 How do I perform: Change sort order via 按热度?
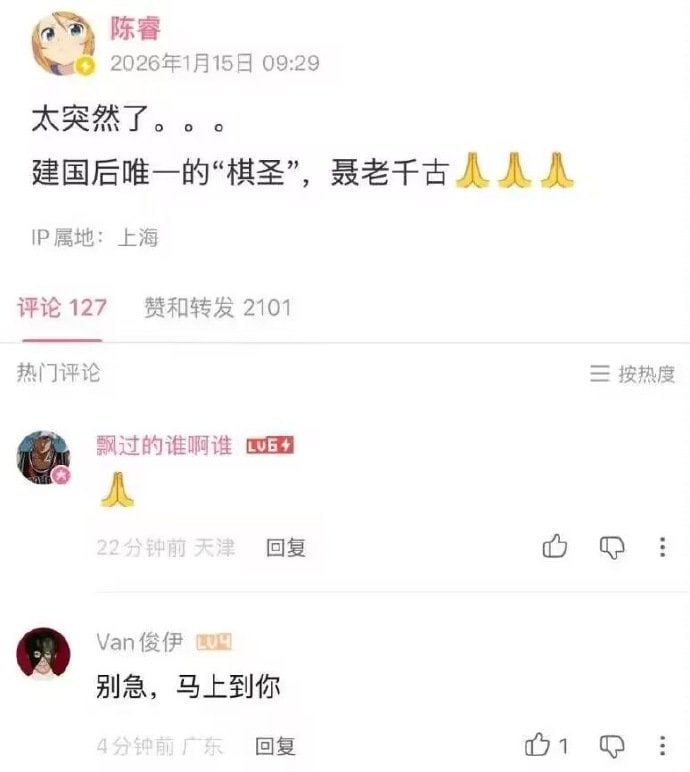point(633,374)
